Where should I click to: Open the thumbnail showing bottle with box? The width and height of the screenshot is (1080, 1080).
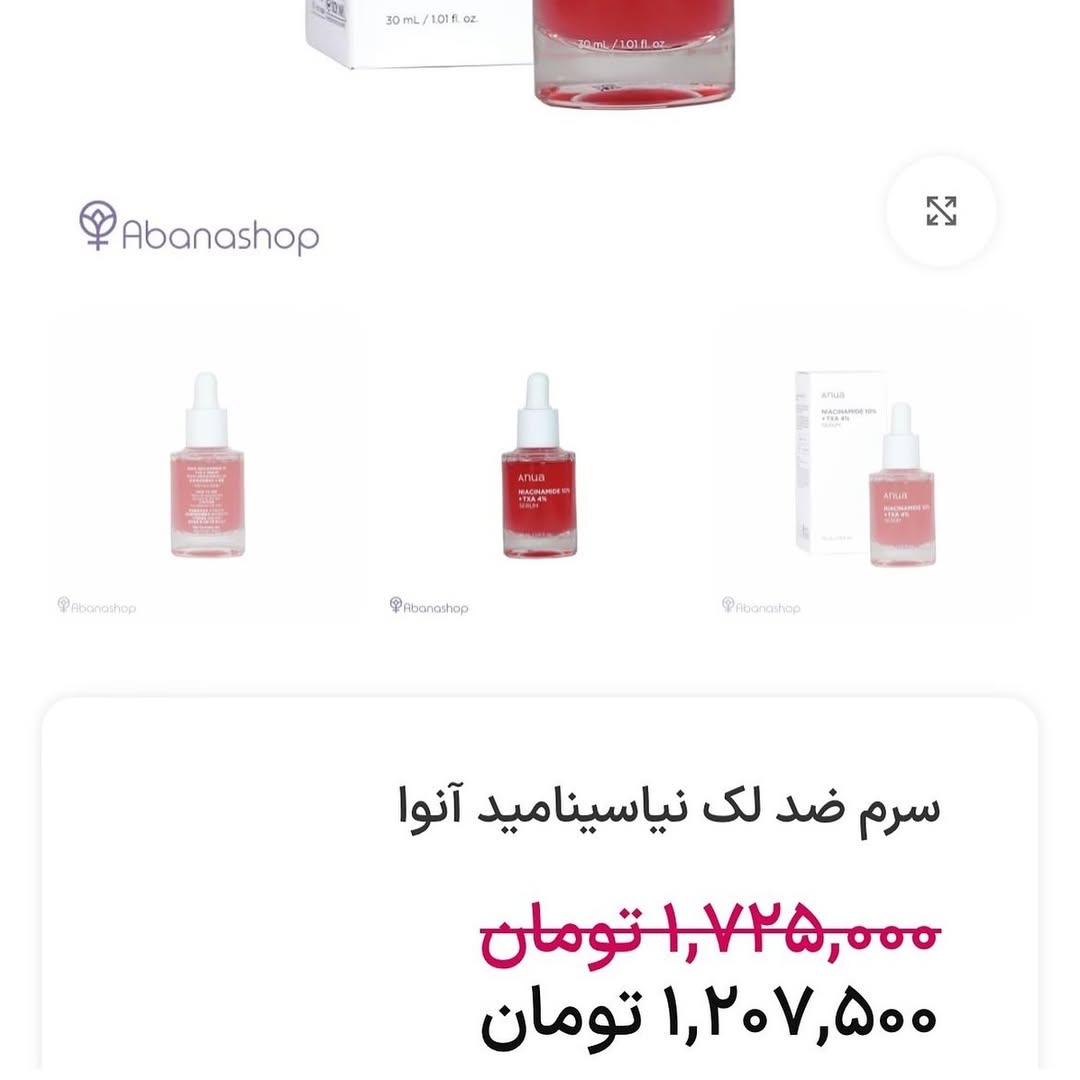871,466
